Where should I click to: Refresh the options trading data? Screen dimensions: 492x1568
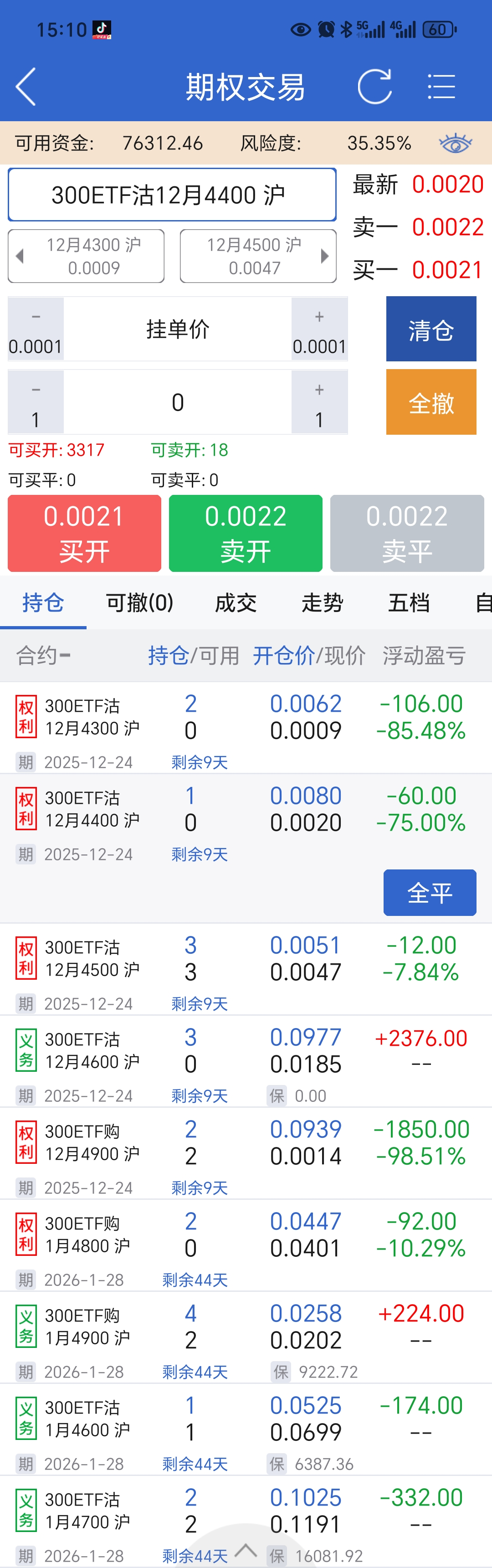click(x=374, y=87)
